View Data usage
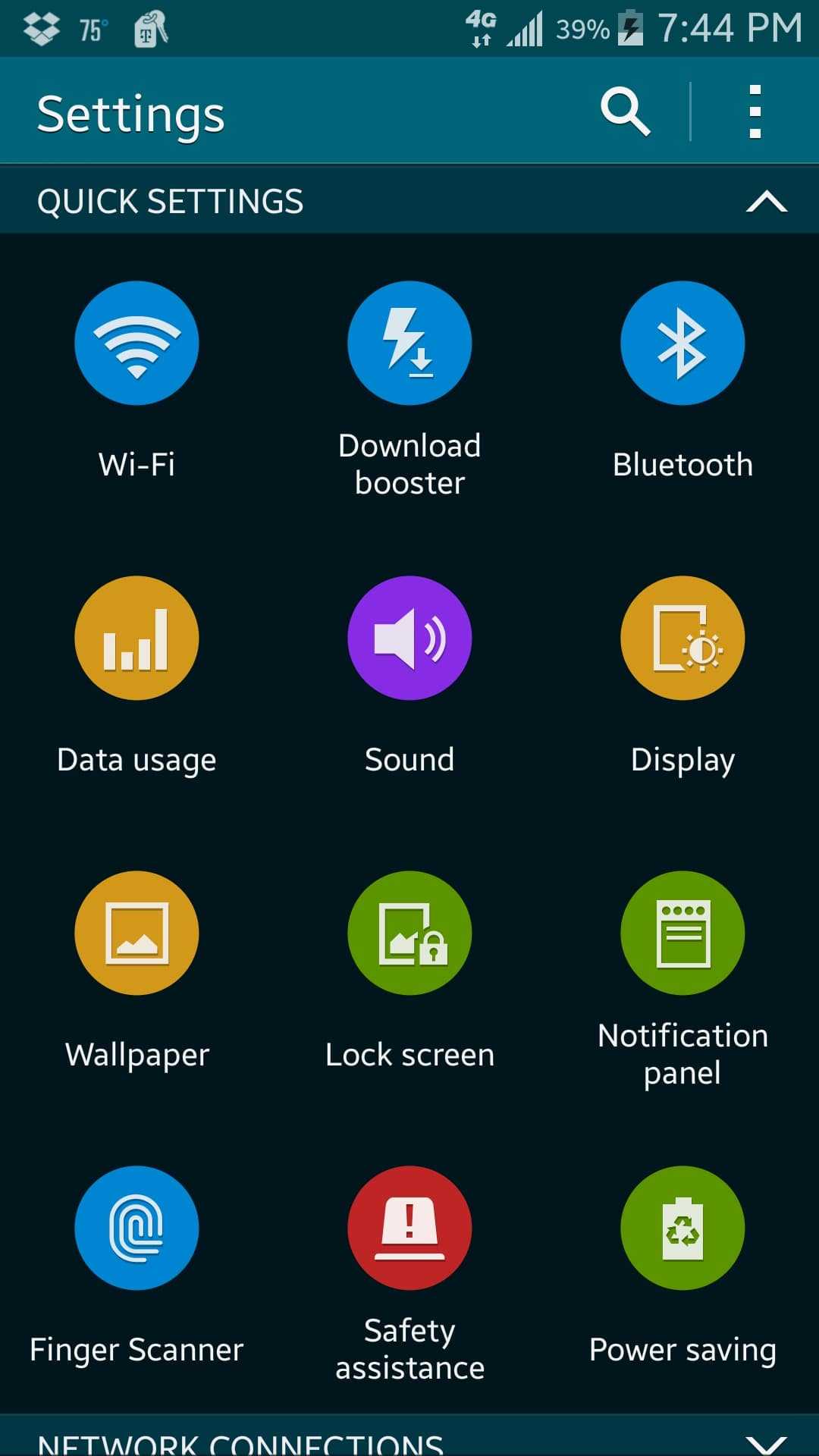The height and width of the screenshot is (1456, 819). click(x=136, y=638)
